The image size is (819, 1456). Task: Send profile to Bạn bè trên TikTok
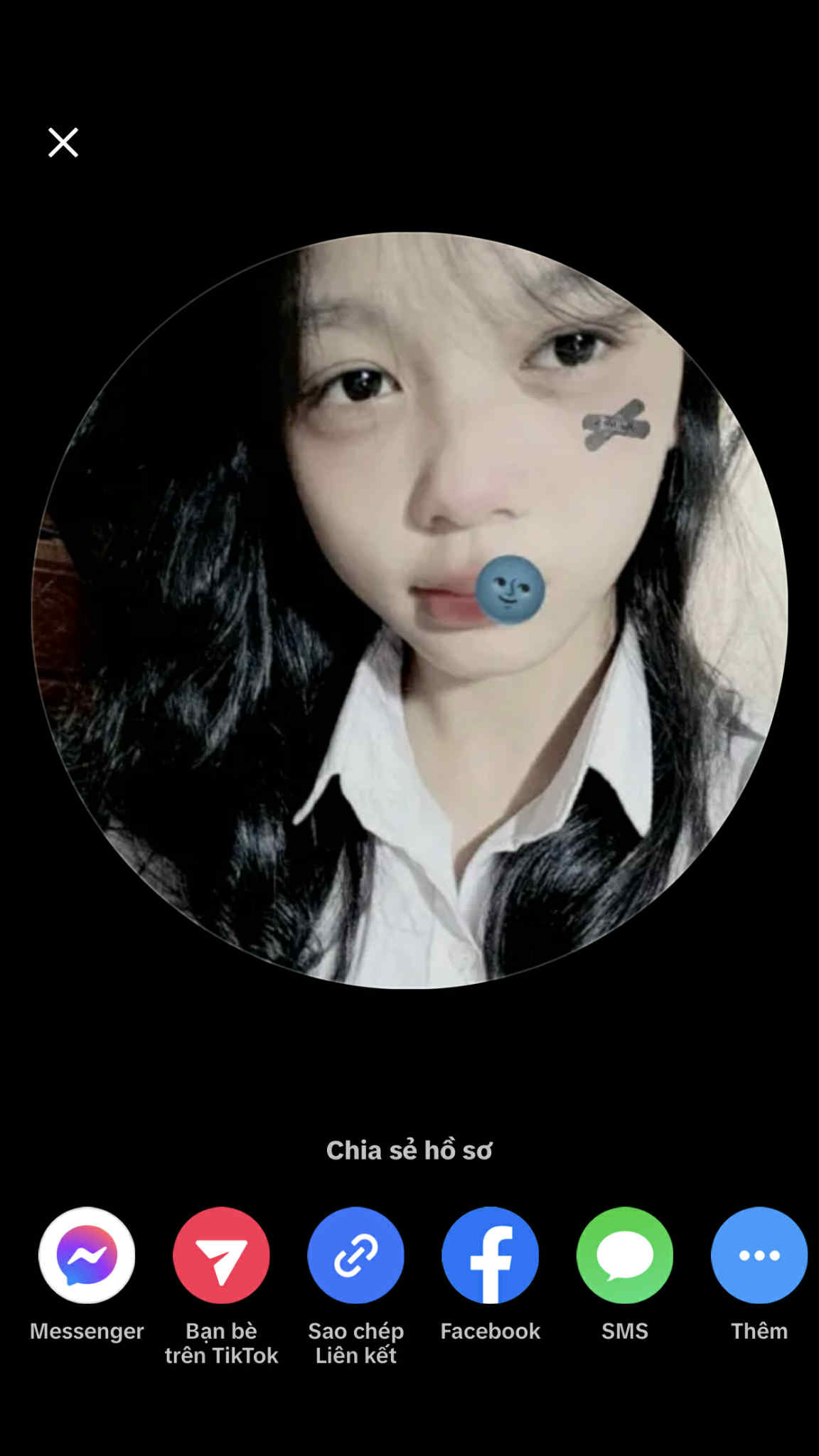(x=221, y=1255)
